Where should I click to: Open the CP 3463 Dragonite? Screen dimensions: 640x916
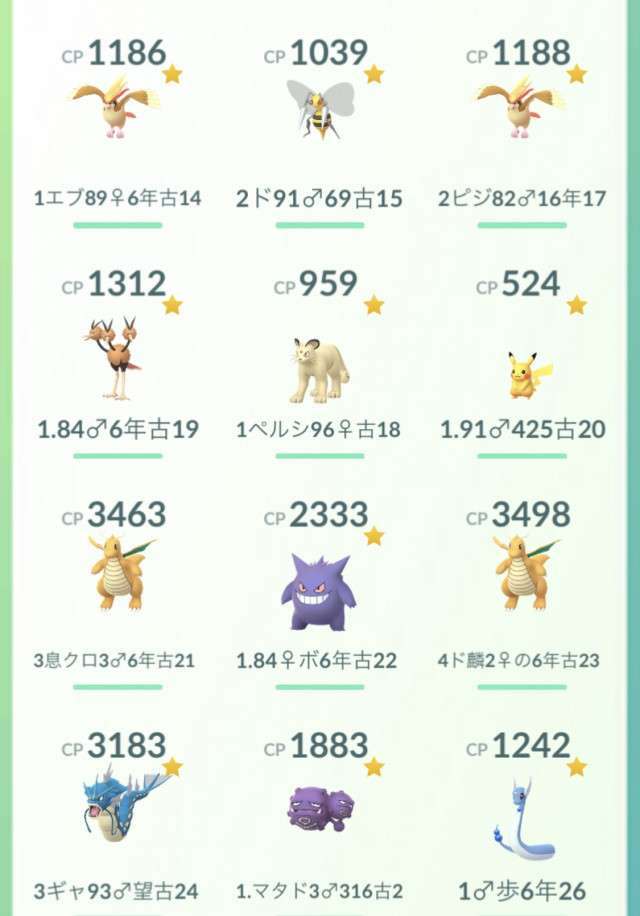click(117, 575)
